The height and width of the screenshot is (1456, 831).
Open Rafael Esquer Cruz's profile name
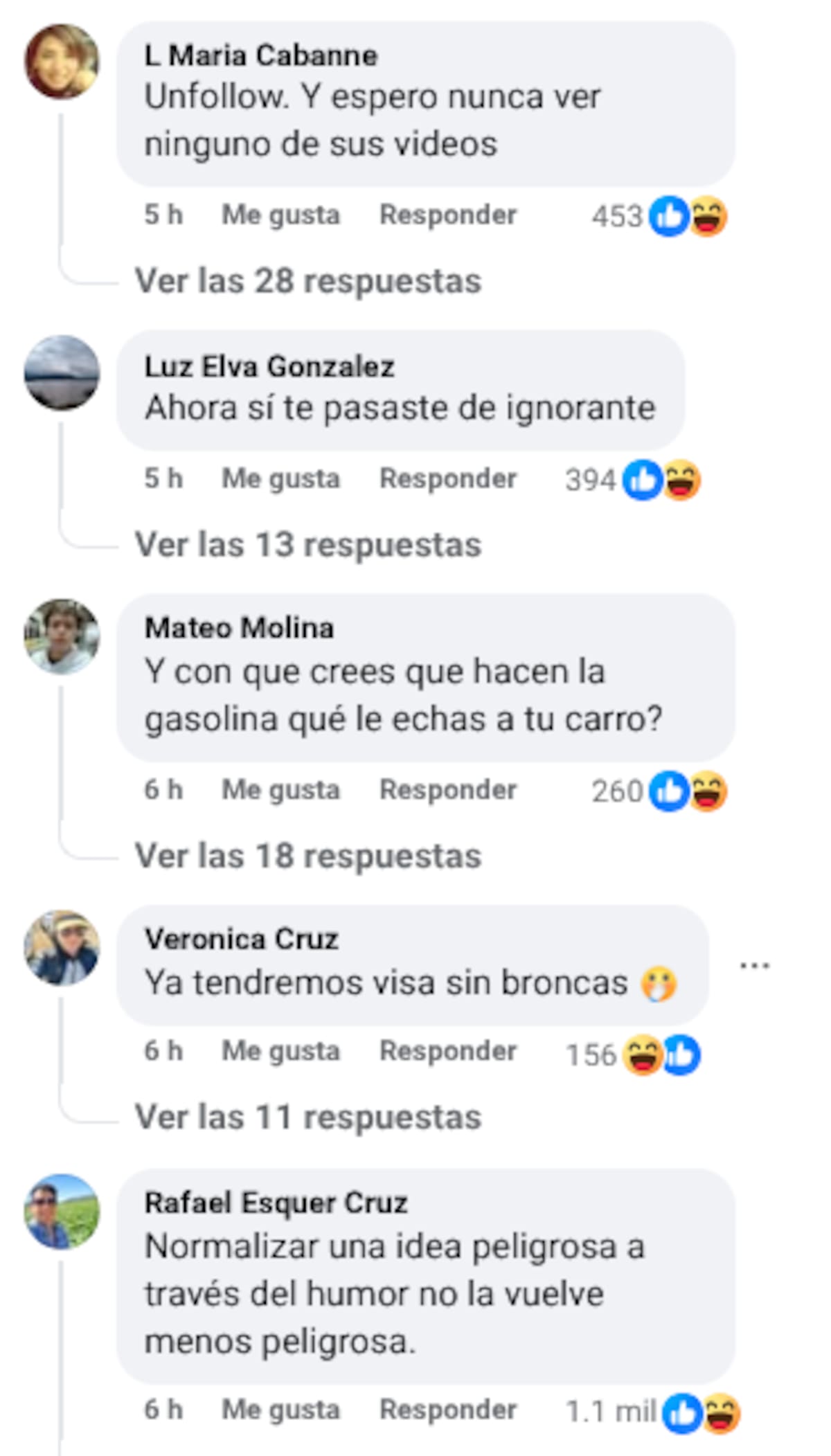[276, 1203]
